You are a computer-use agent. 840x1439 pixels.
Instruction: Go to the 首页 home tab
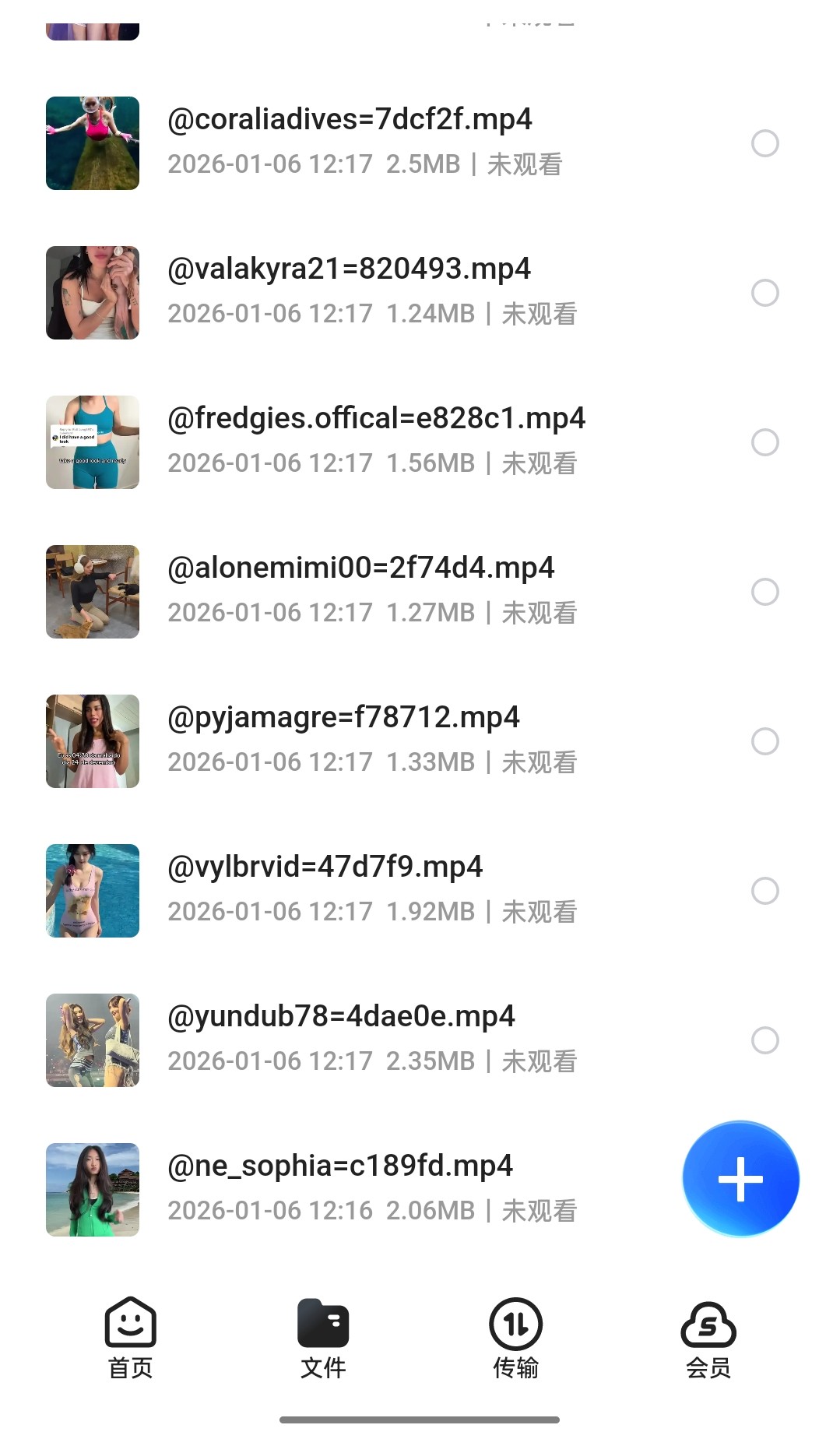pos(130,1337)
